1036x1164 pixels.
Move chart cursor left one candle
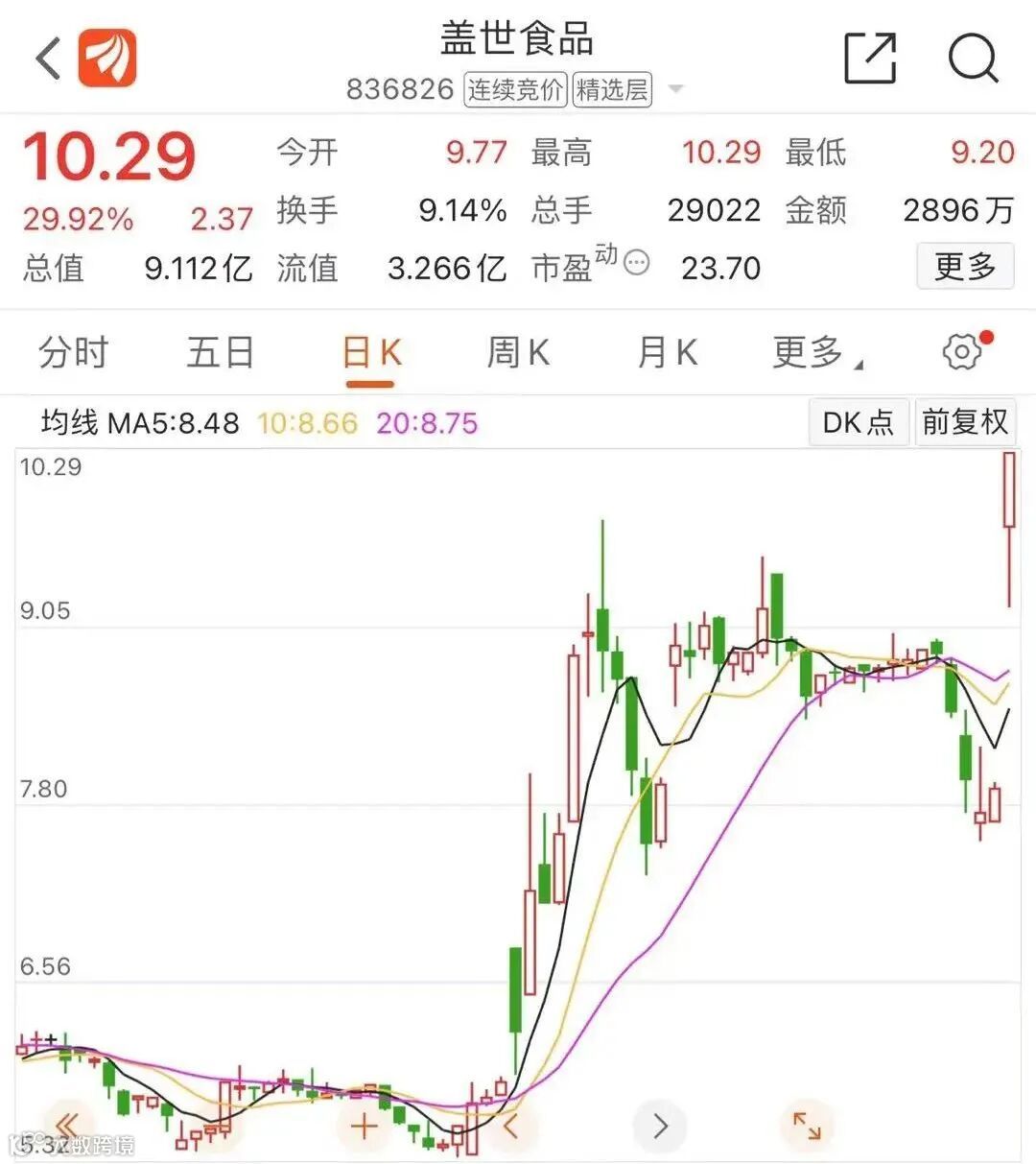pos(510,1125)
